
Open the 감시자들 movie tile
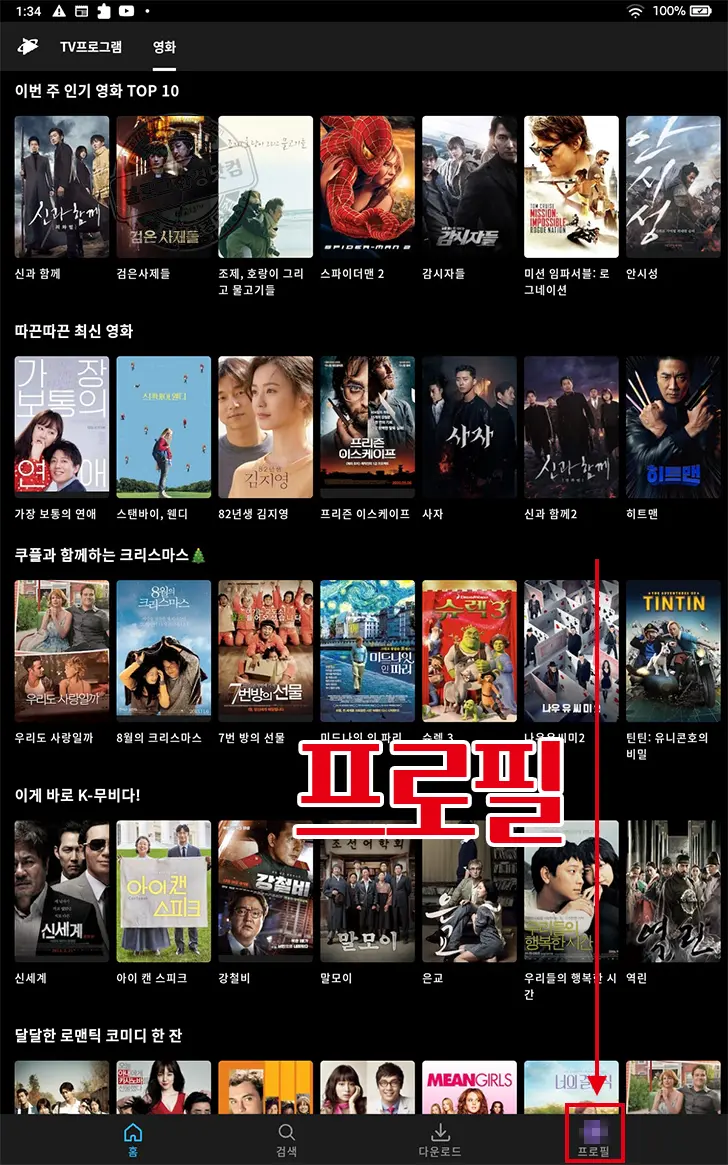coord(469,187)
